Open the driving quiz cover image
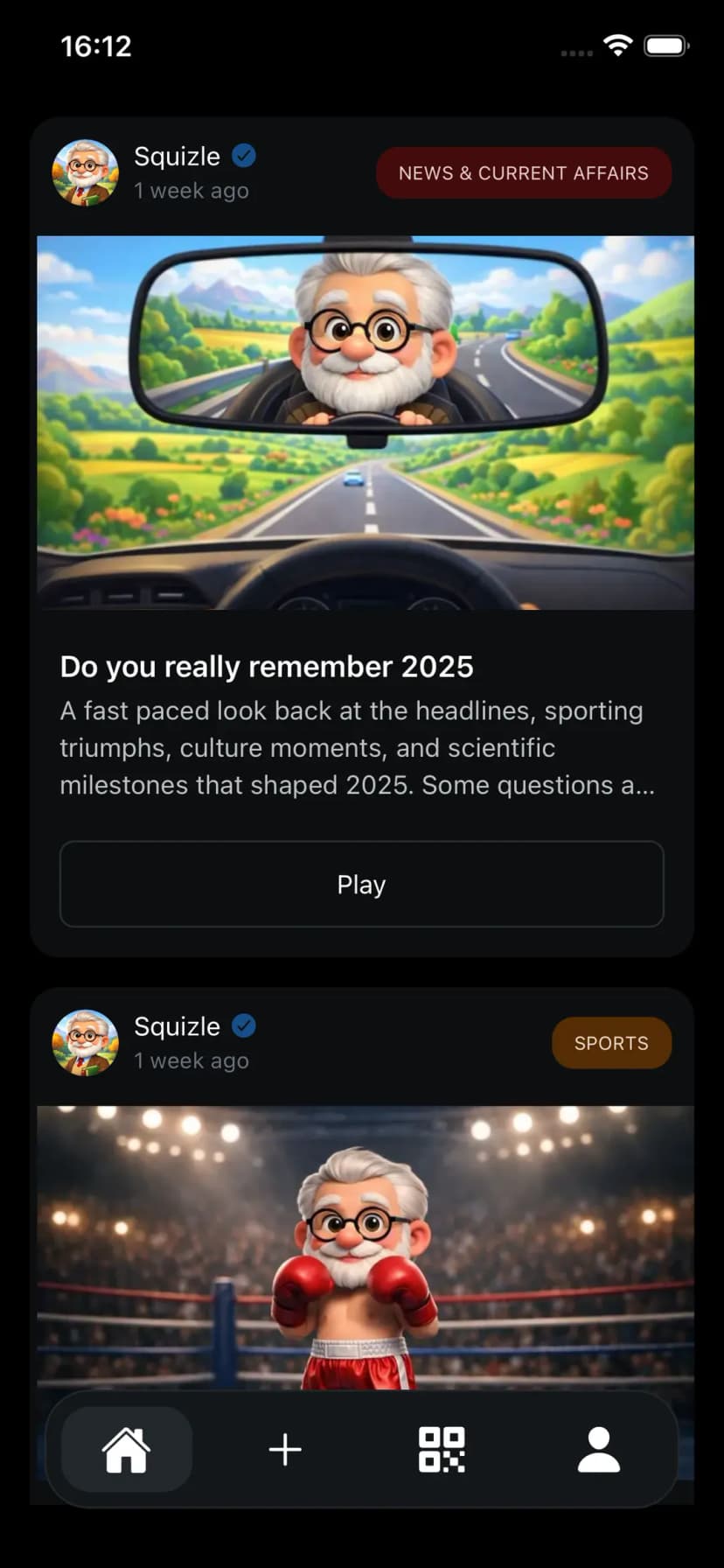Viewport: 724px width, 1568px height. (x=361, y=420)
